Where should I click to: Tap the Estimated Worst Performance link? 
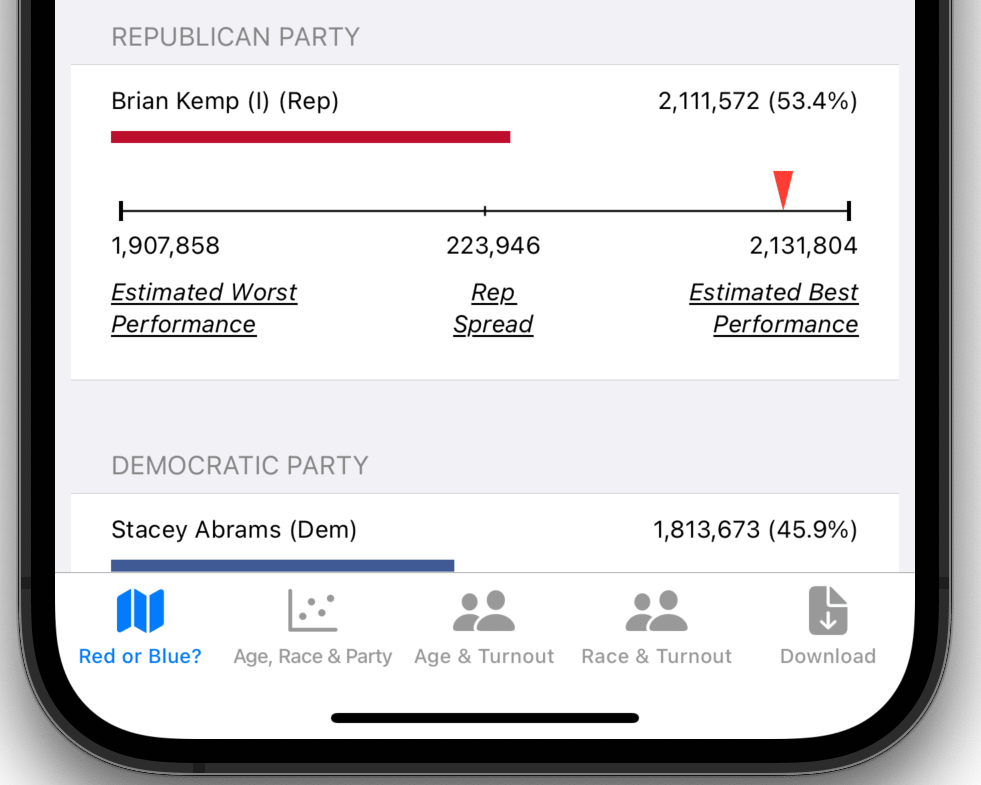(x=204, y=308)
